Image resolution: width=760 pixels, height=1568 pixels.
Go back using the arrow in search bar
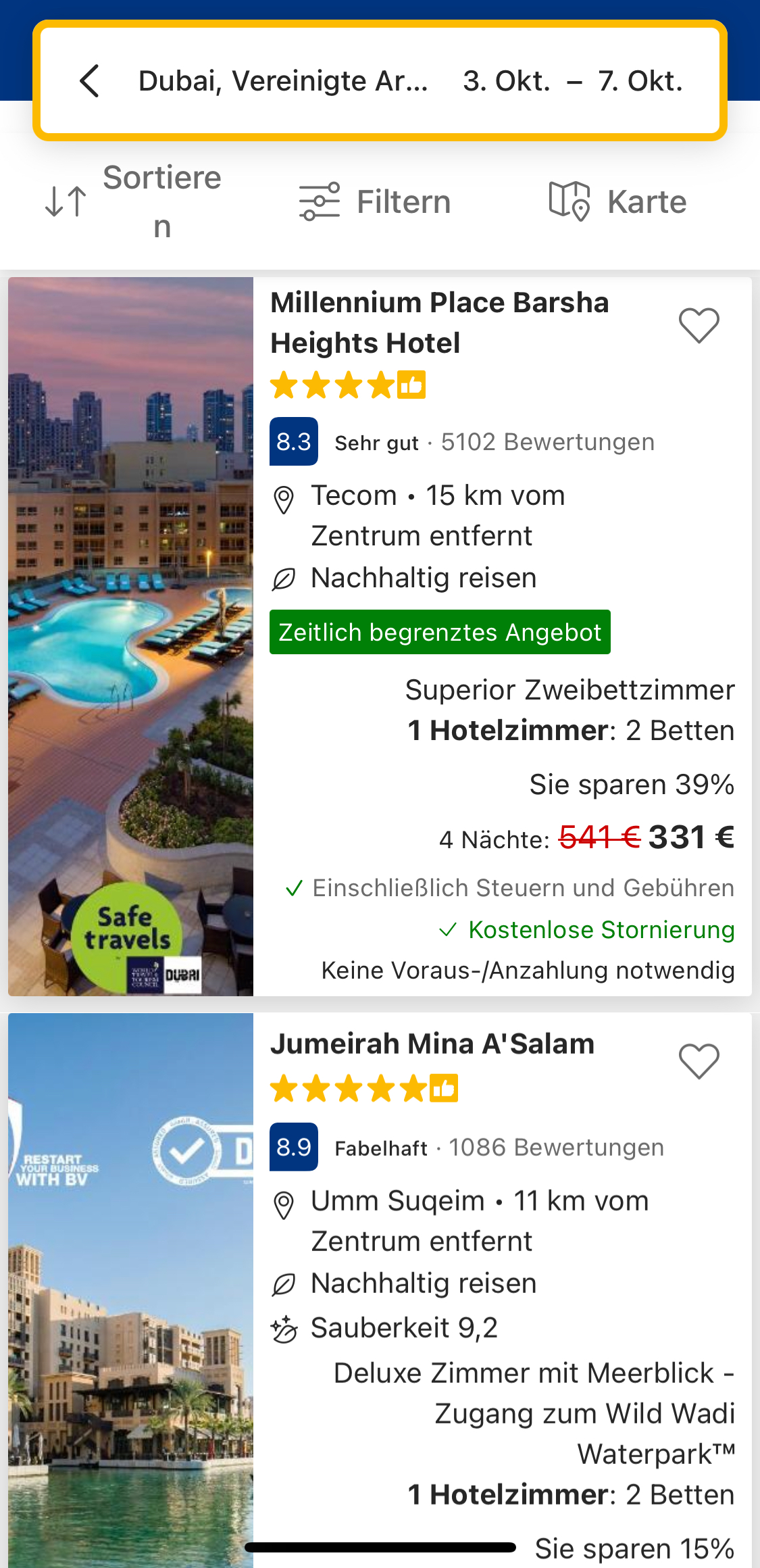coord(90,81)
